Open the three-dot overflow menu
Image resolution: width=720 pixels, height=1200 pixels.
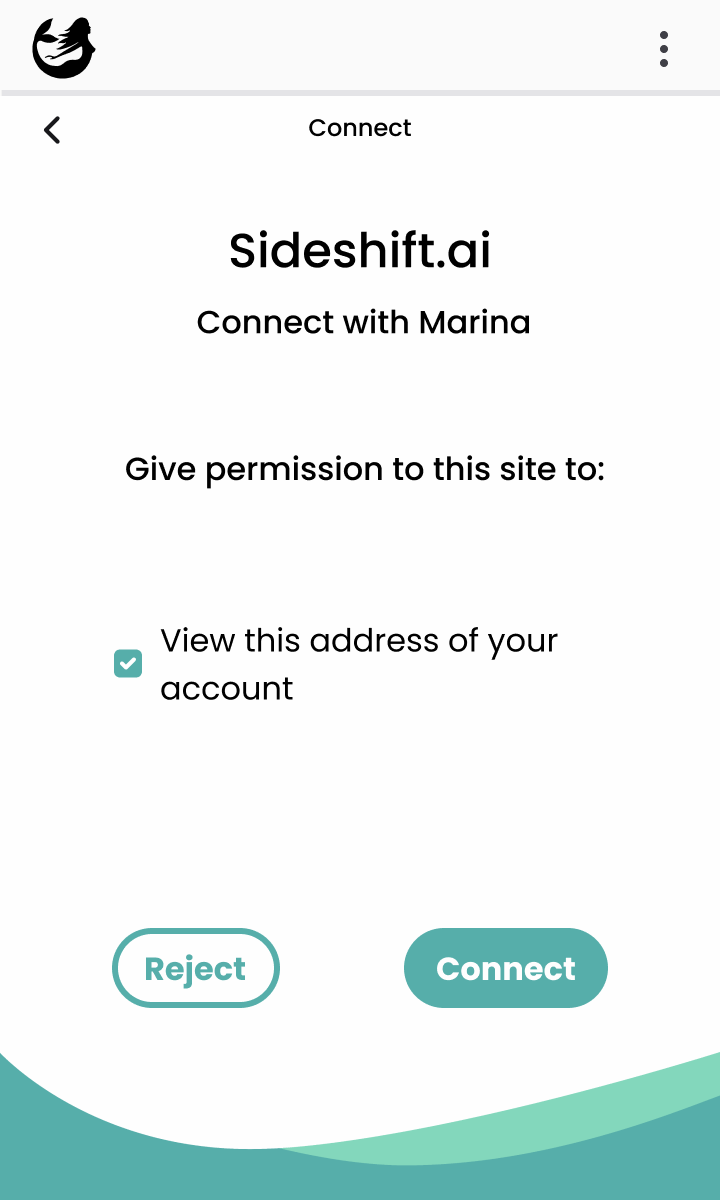click(x=664, y=49)
